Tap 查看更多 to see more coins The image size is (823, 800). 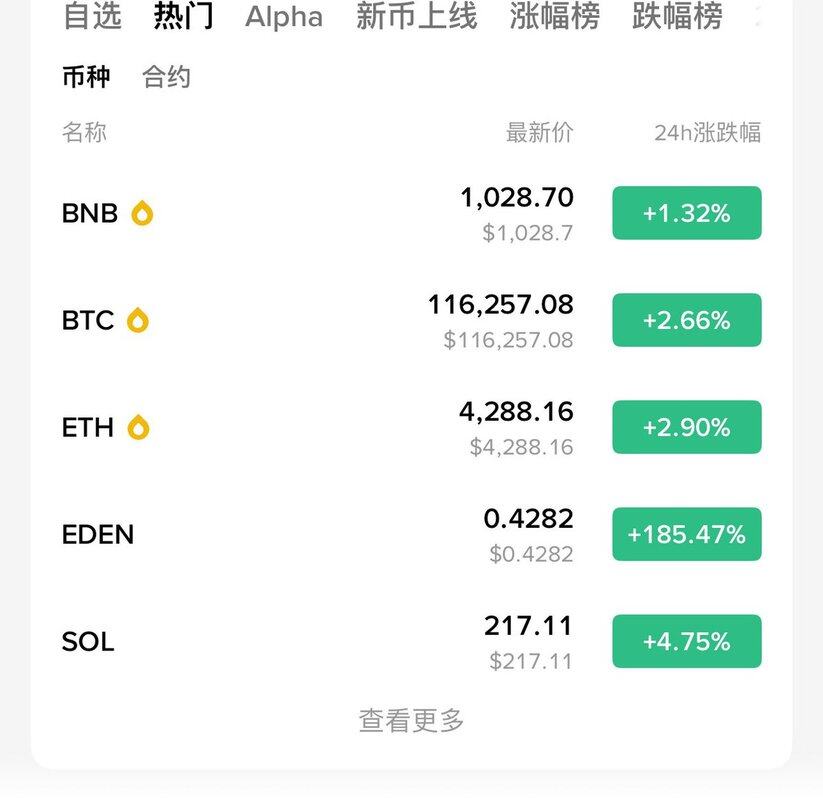[411, 720]
